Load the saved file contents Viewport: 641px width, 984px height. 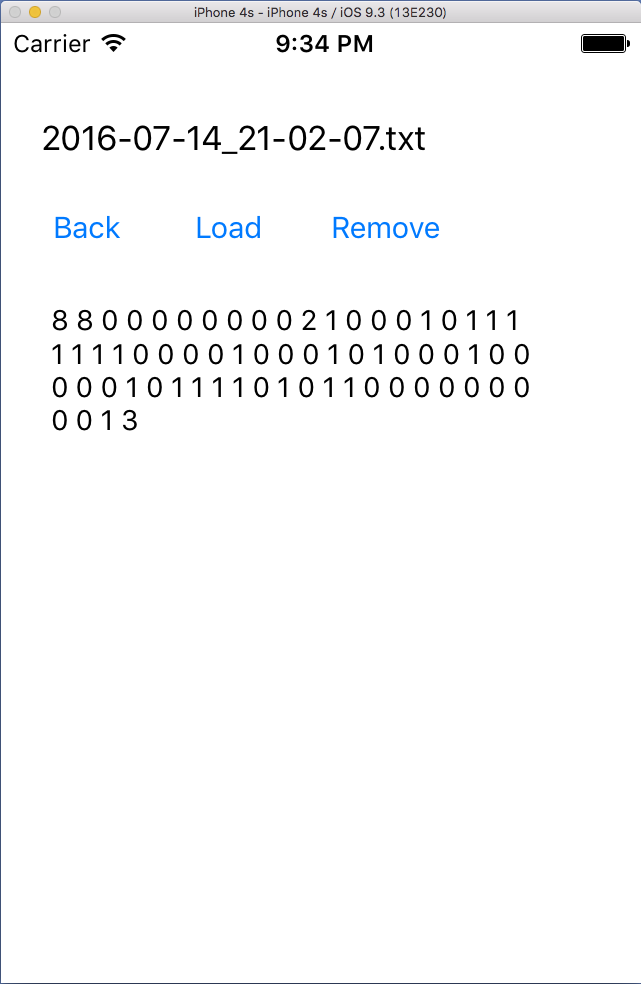click(x=228, y=228)
